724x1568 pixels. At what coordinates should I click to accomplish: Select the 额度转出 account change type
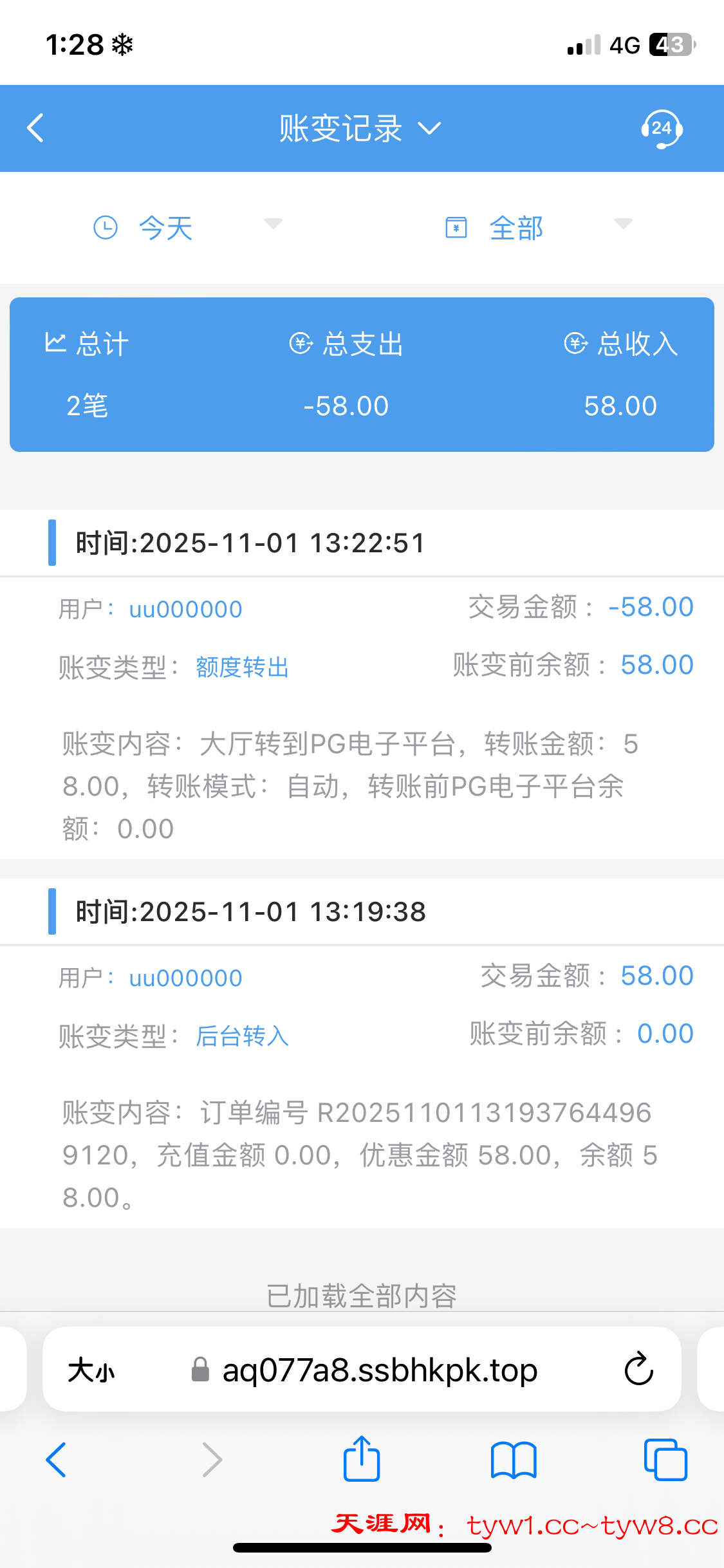click(x=241, y=668)
